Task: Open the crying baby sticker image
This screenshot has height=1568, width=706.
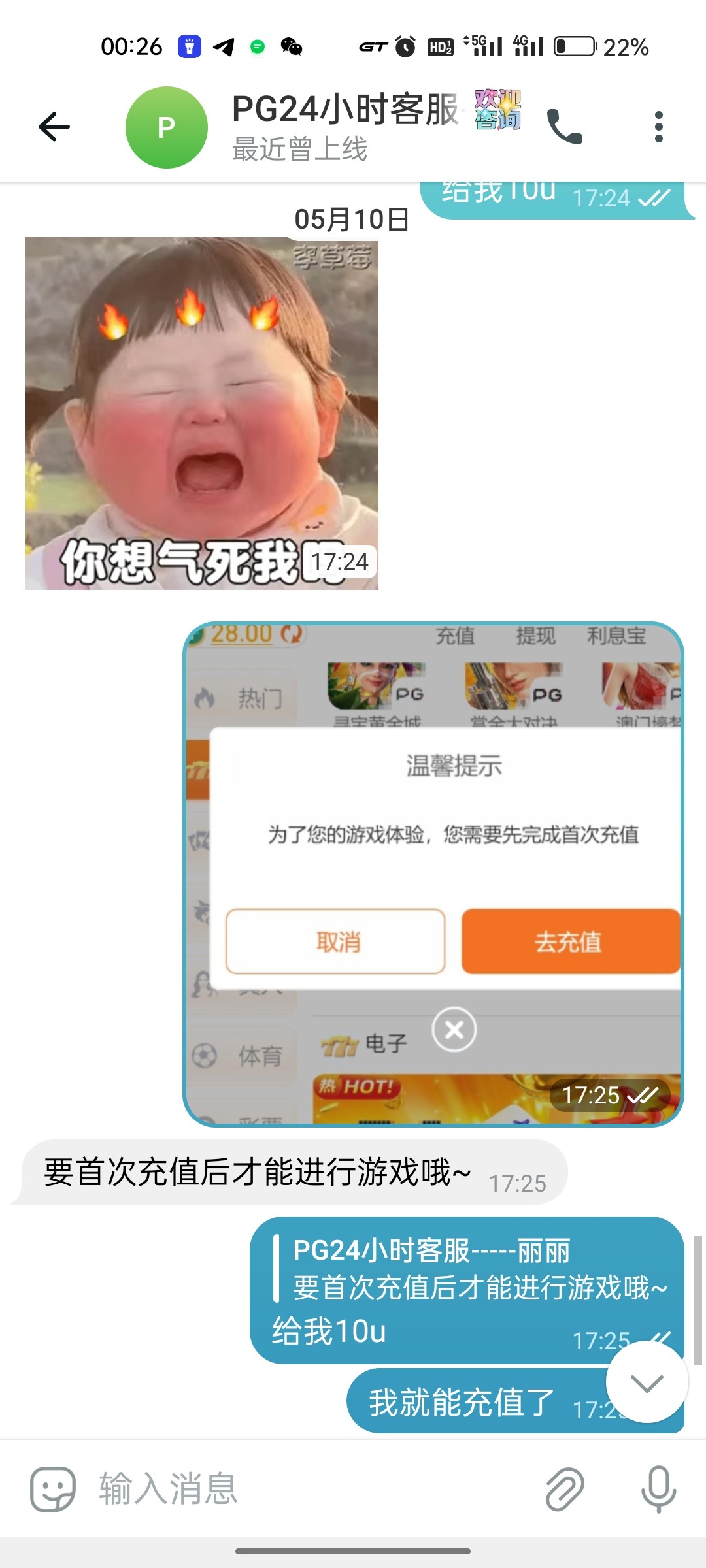Action: click(201, 414)
